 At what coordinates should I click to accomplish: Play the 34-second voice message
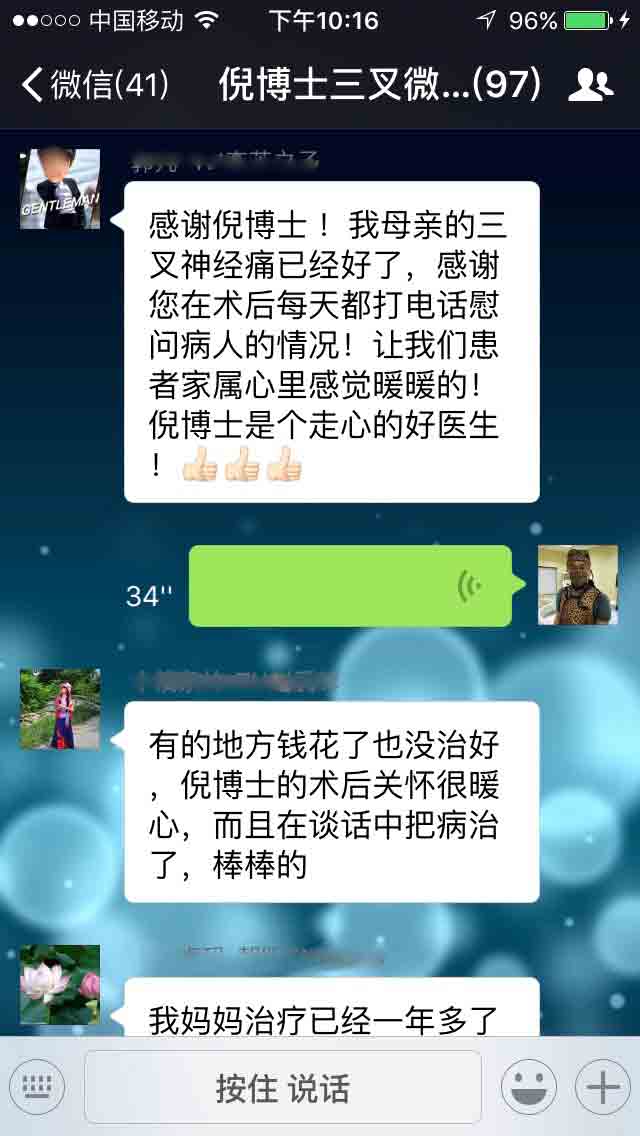[x=351, y=585]
